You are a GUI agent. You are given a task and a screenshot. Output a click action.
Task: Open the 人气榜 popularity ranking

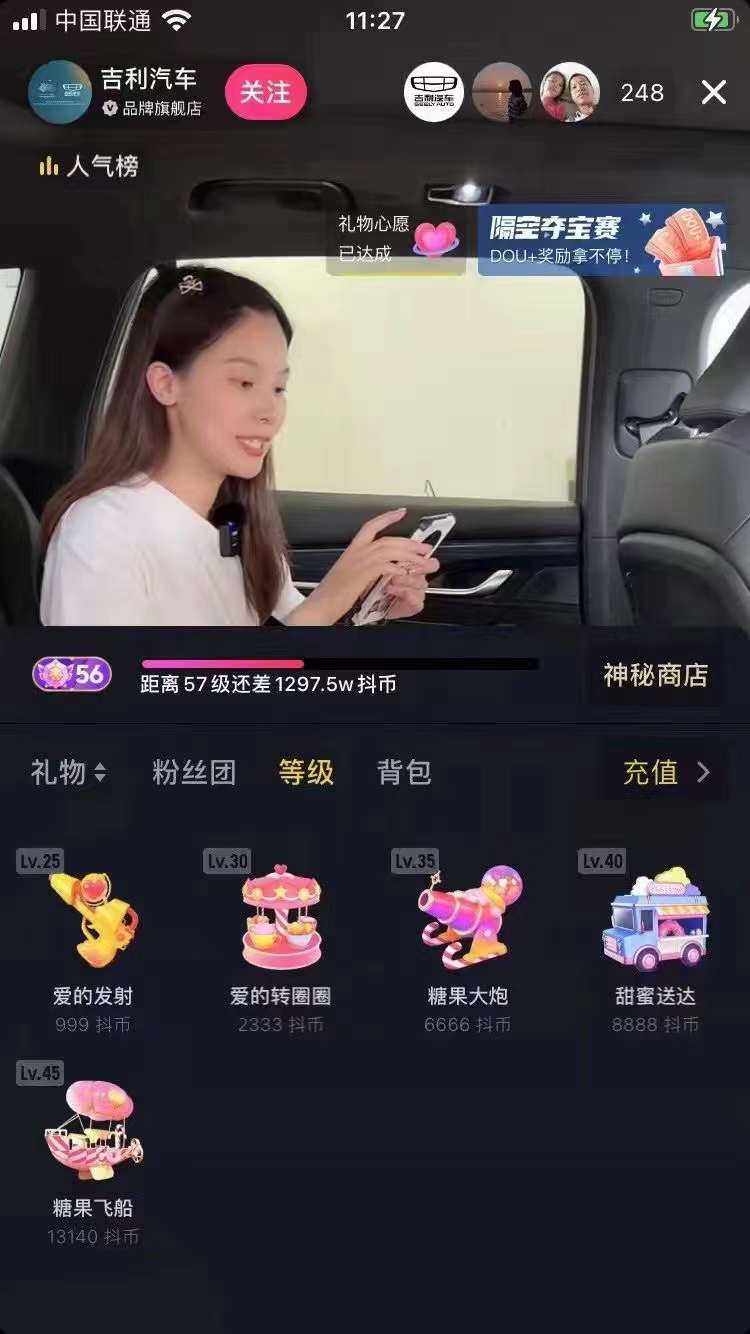click(x=88, y=166)
